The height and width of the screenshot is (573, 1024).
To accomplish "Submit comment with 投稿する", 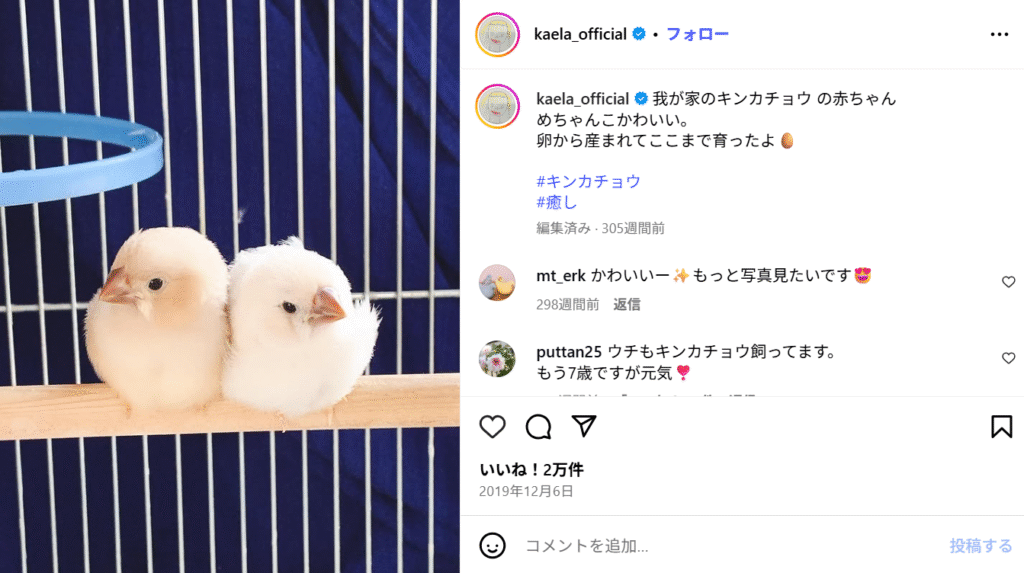I will [x=980, y=546].
